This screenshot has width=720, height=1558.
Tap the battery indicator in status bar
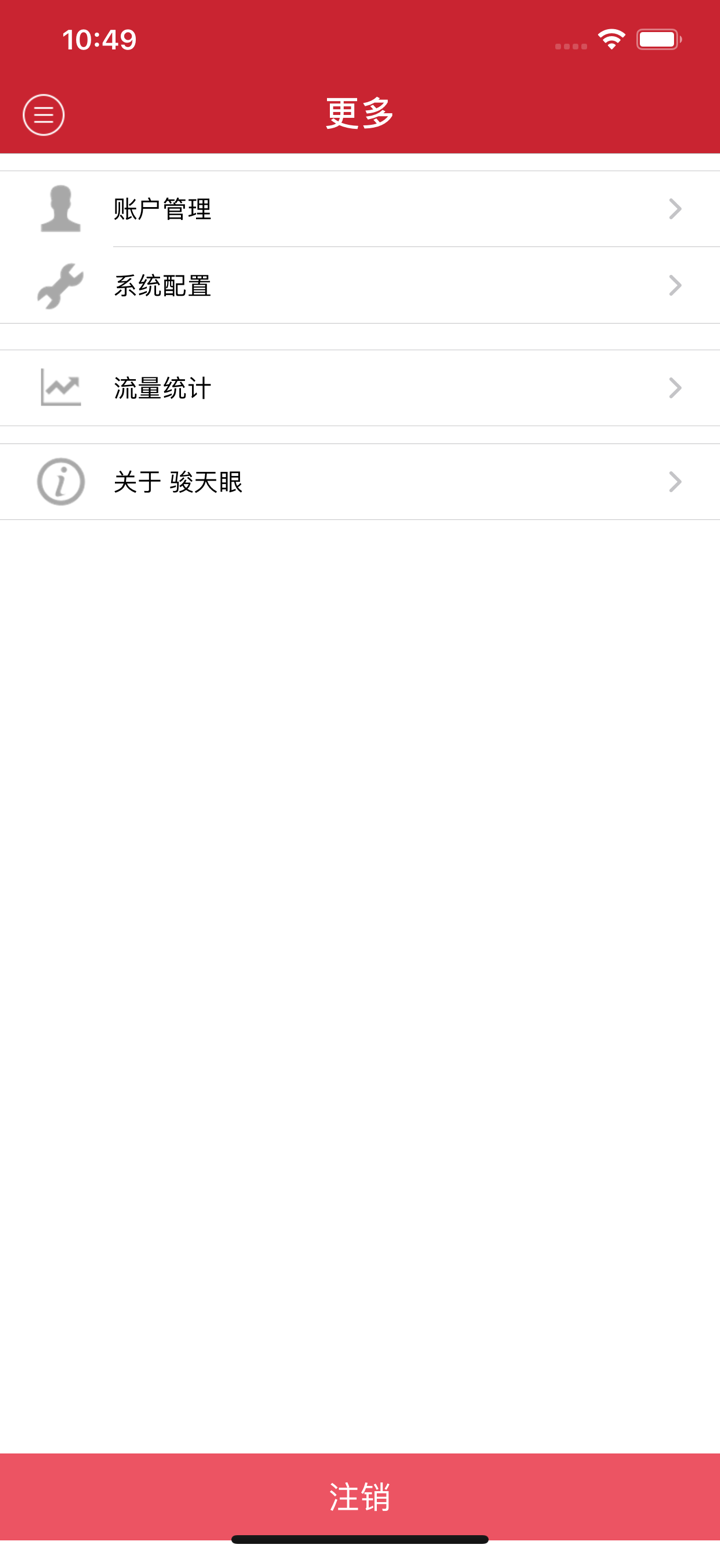(x=658, y=39)
